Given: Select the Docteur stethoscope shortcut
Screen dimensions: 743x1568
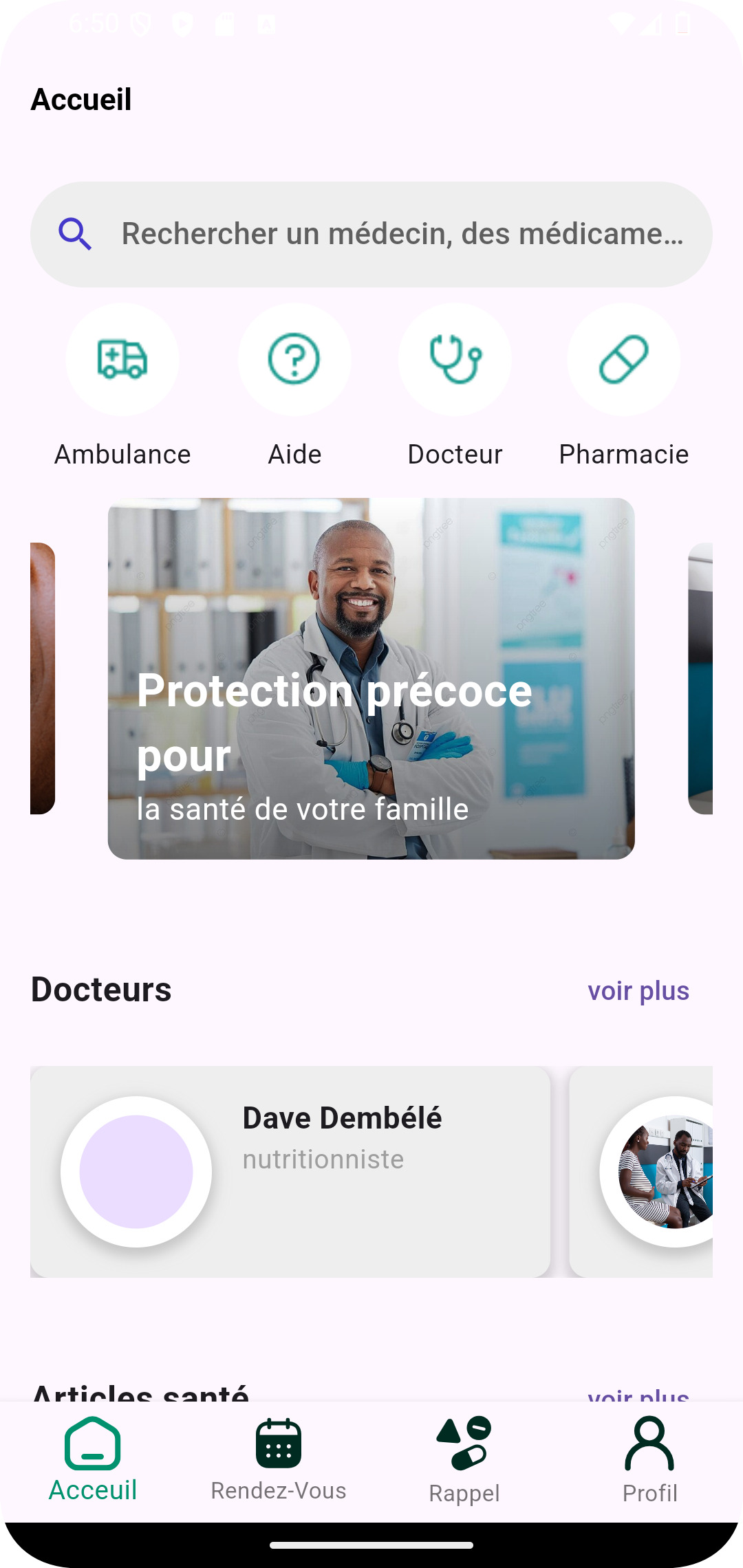Looking at the screenshot, I should pos(455,360).
